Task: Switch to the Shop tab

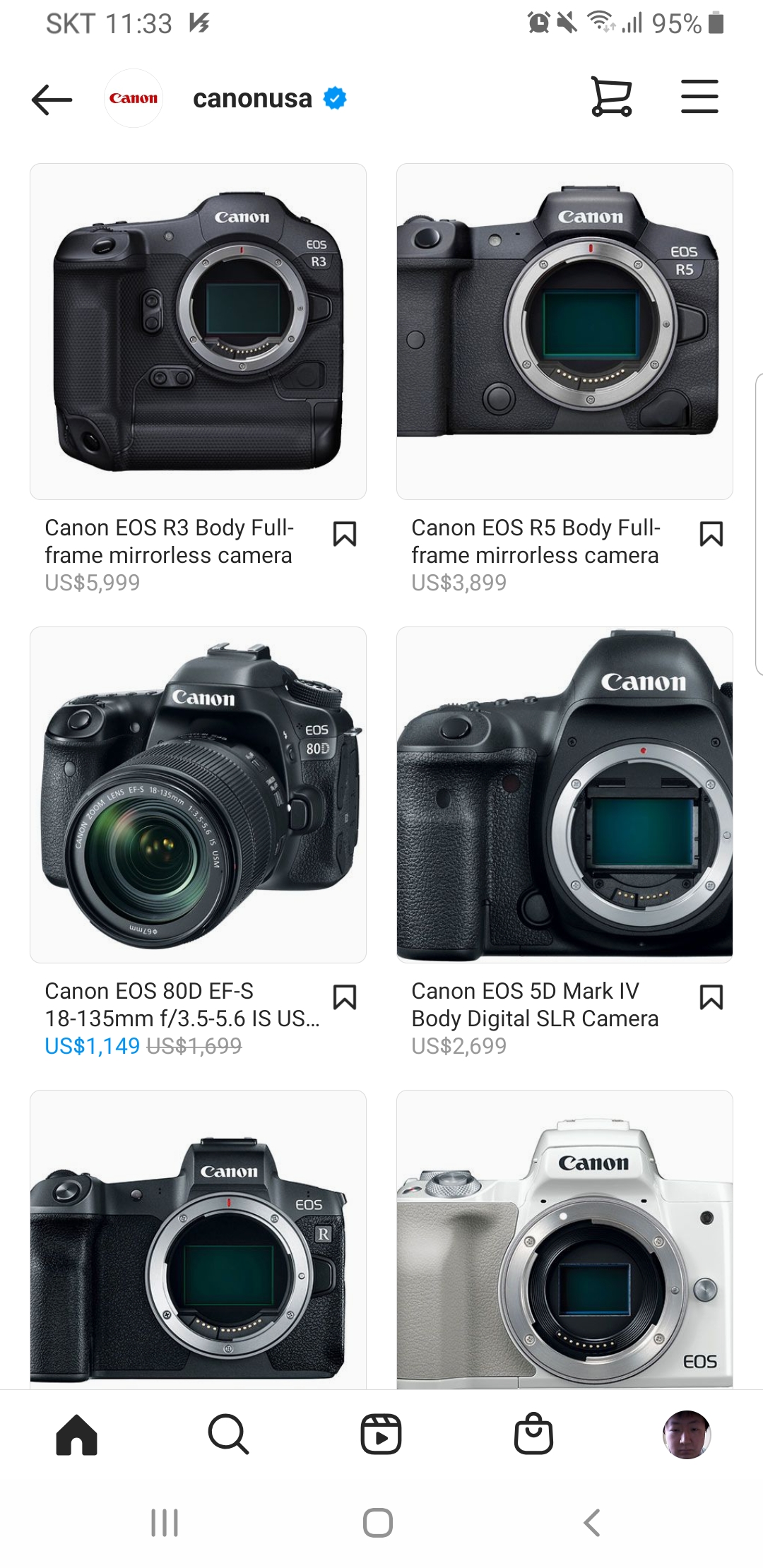Action: (x=533, y=1434)
